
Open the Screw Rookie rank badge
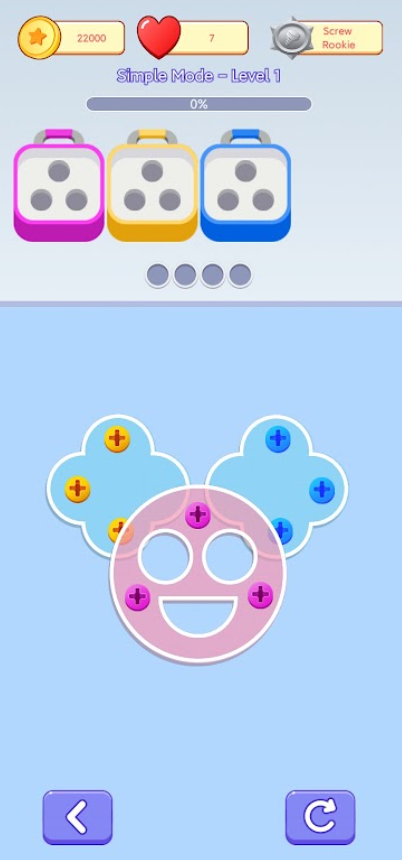click(x=327, y=38)
